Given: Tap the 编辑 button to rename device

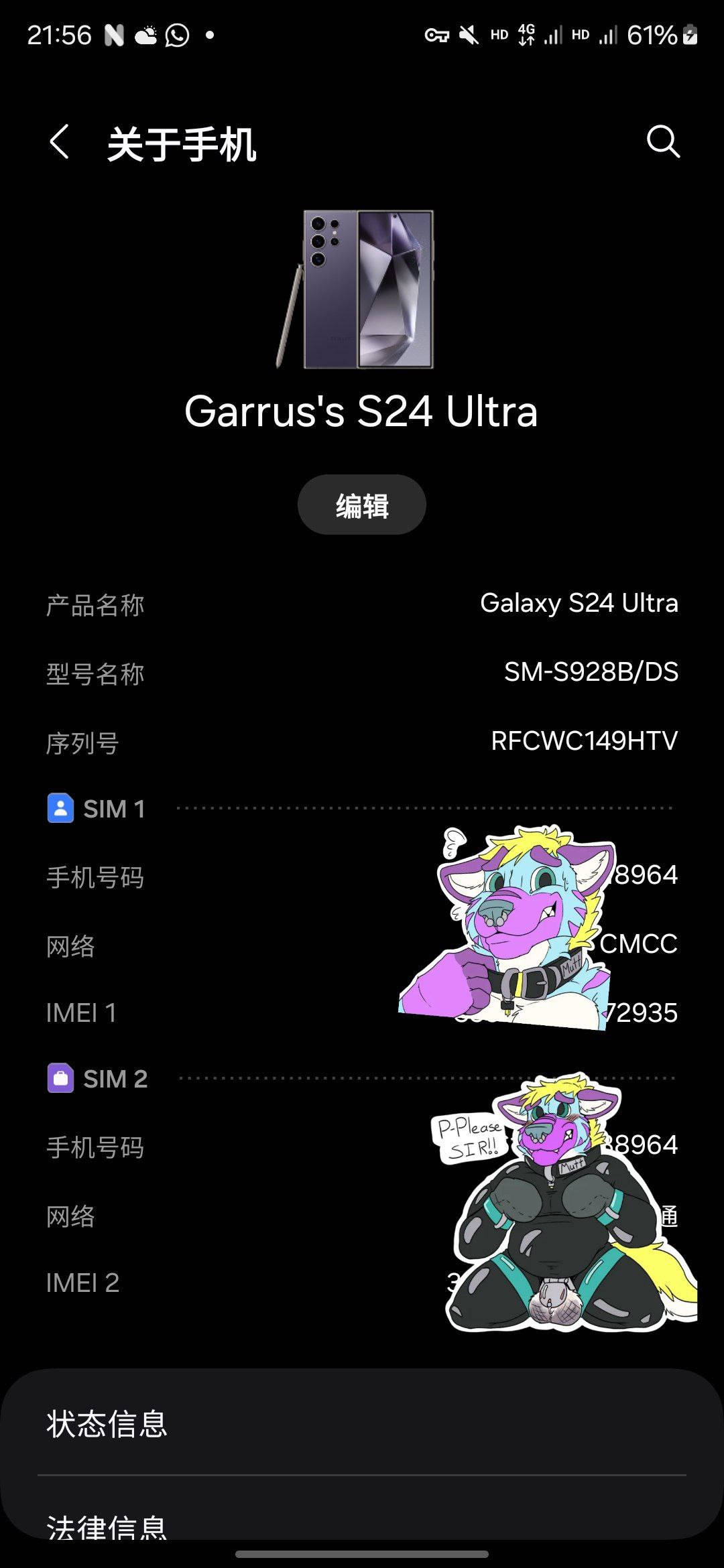Looking at the screenshot, I should click(361, 505).
